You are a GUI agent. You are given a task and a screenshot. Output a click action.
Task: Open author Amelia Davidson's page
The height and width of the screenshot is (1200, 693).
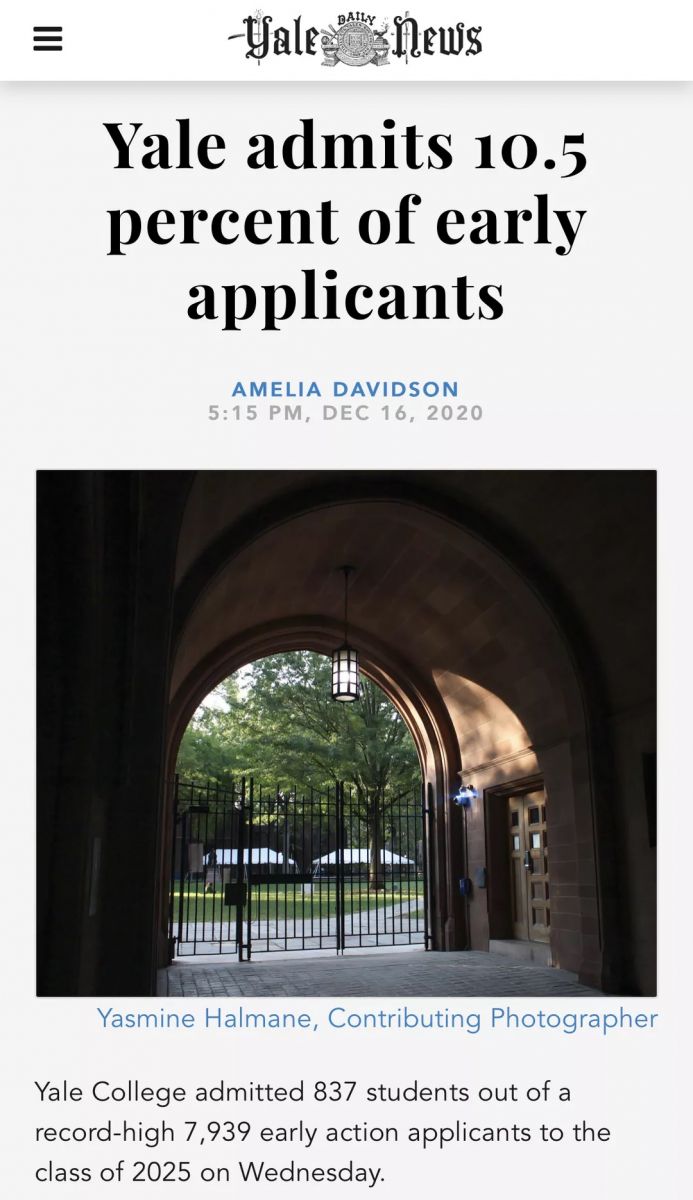(345, 389)
